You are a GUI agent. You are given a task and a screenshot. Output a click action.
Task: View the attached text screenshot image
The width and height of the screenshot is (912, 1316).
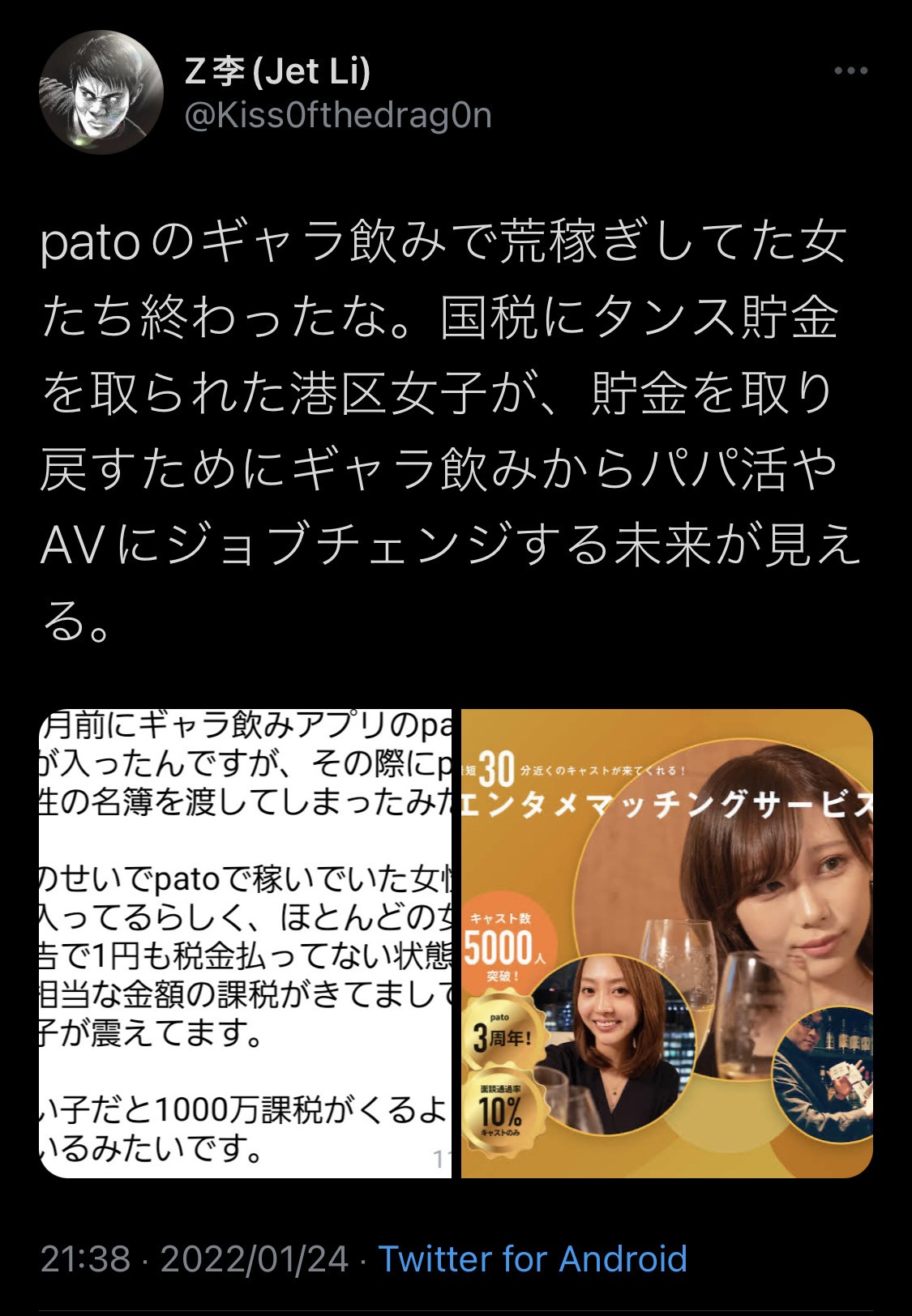[245, 943]
